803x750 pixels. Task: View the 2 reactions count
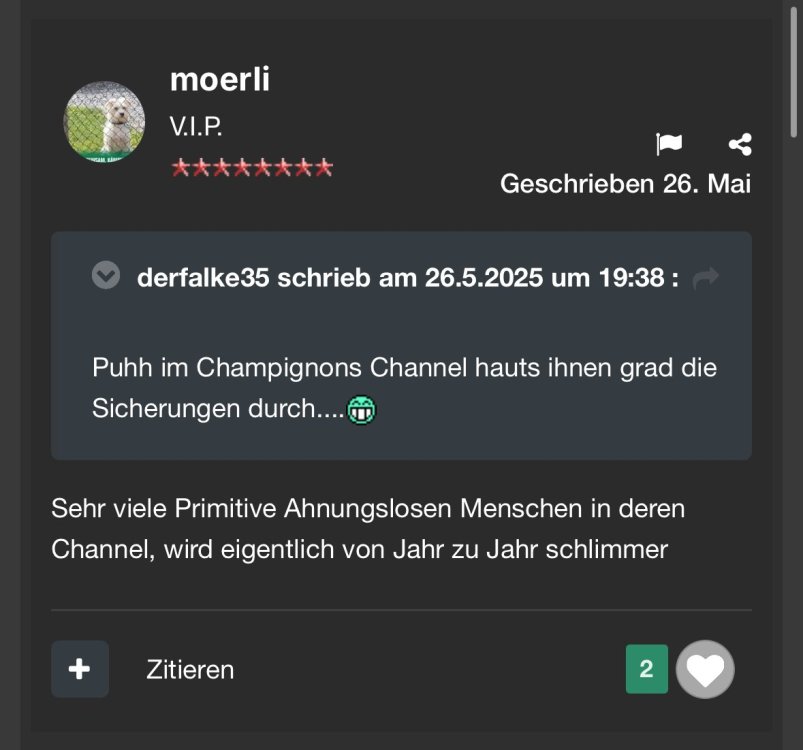click(646, 669)
